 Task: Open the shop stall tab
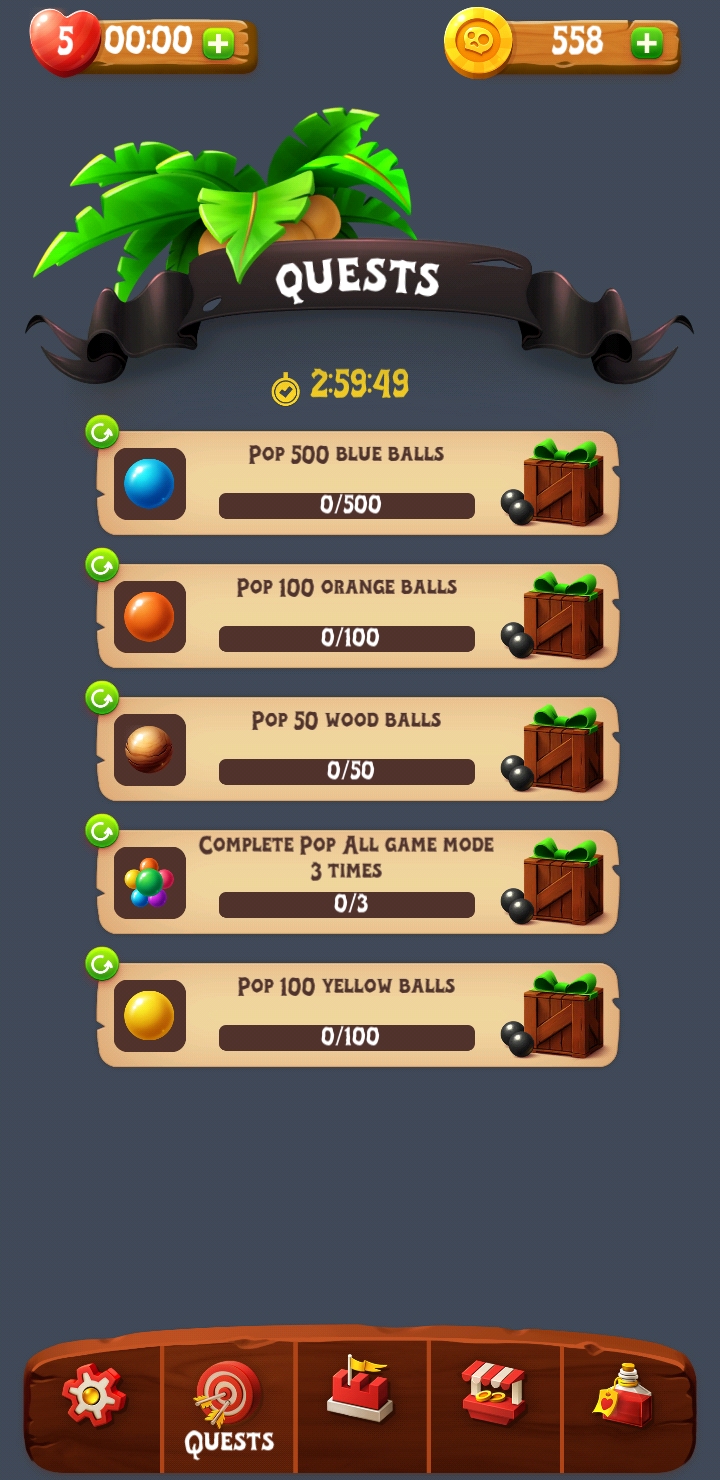(x=494, y=1392)
